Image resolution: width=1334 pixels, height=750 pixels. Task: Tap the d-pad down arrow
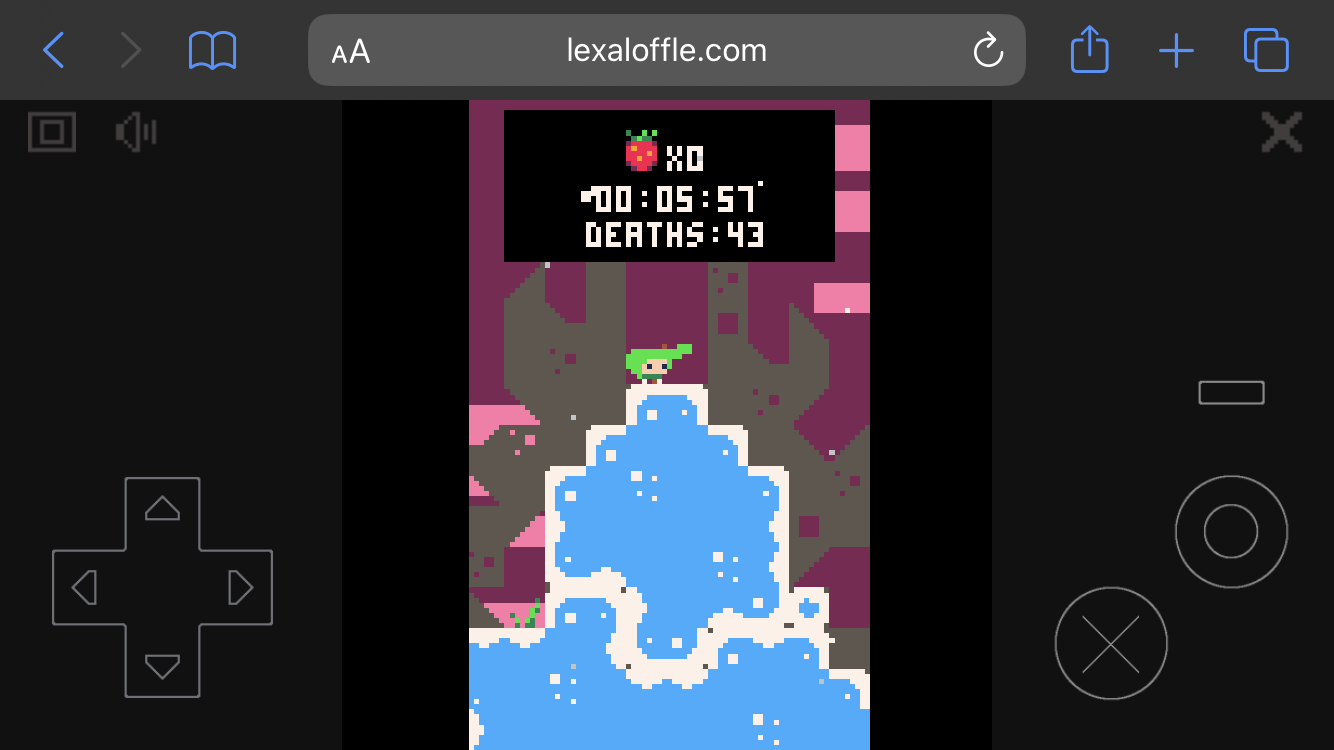(162, 666)
